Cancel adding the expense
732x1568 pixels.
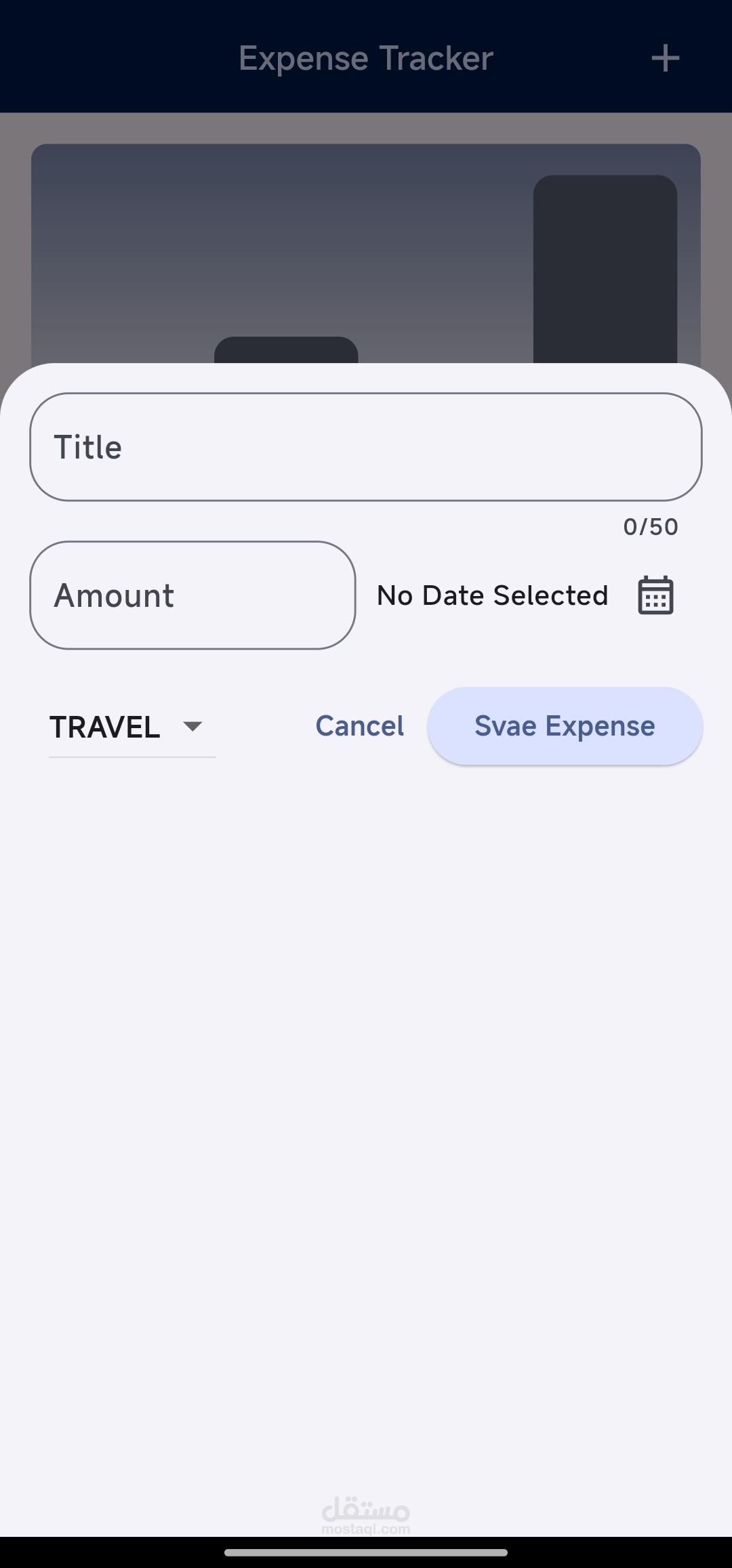coord(360,726)
